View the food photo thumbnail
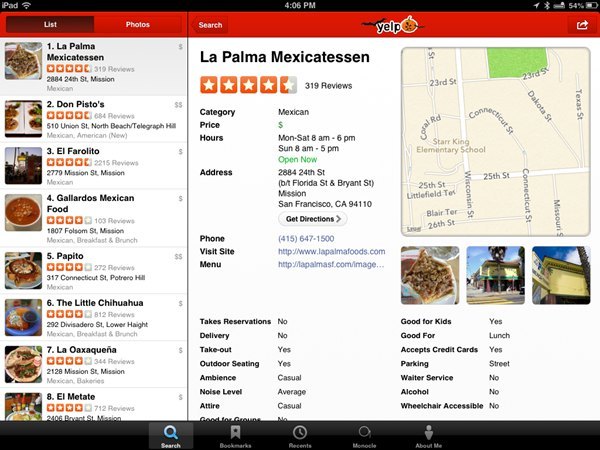Image resolution: width=600 pixels, height=450 pixels. coord(430,275)
